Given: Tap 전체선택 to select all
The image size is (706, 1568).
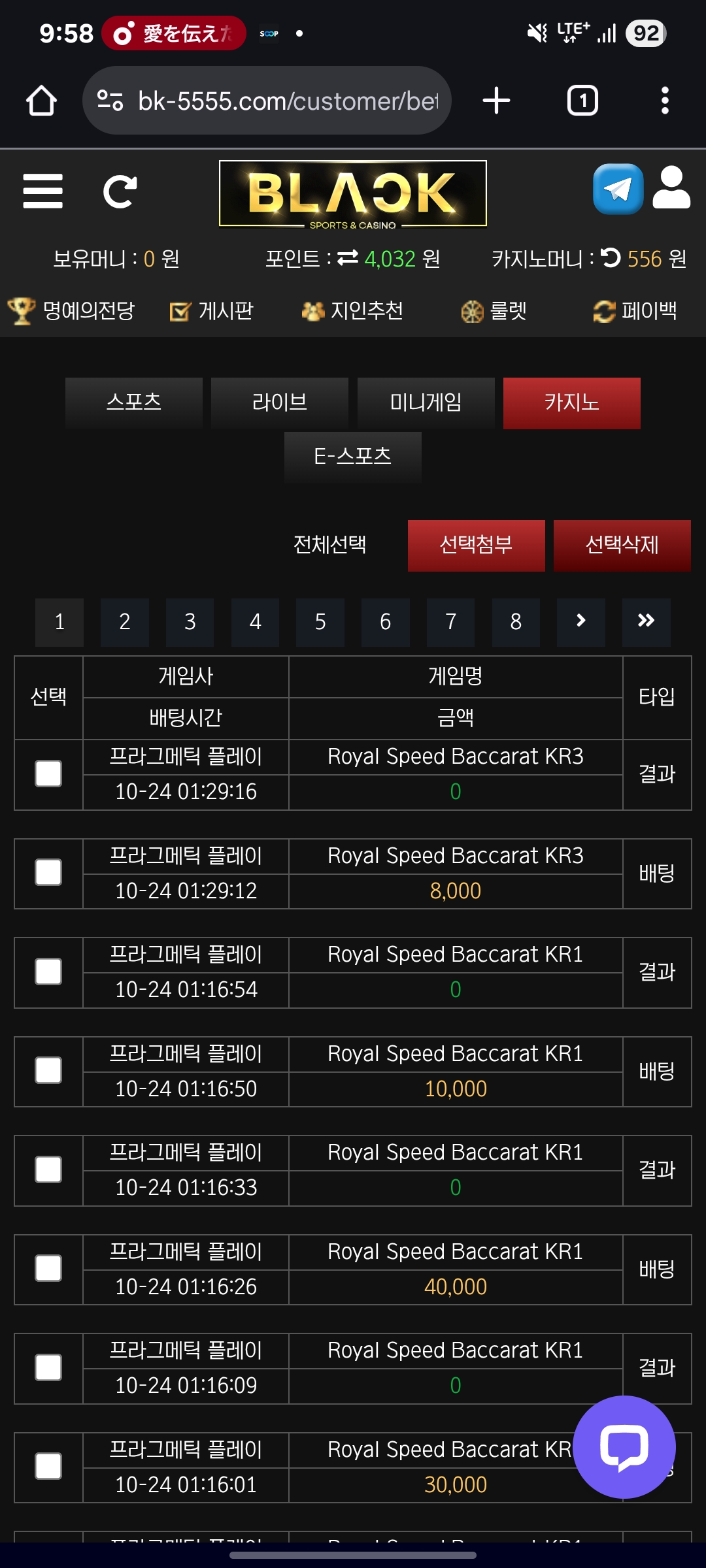Looking at the screenshot, I should pyautogui.click(x=329, y=545).
